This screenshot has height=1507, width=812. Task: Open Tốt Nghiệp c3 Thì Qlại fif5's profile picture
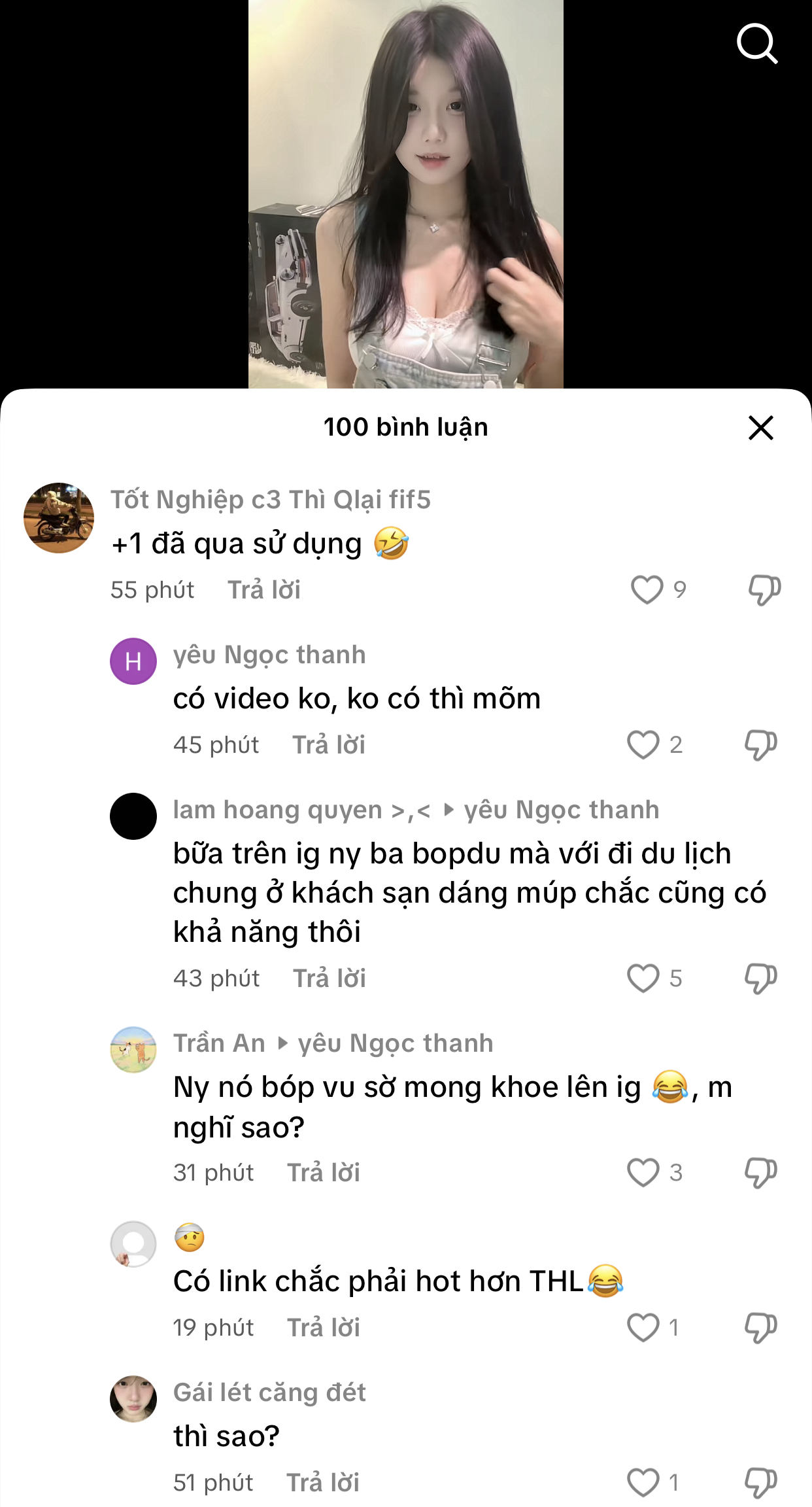(59, 518)
